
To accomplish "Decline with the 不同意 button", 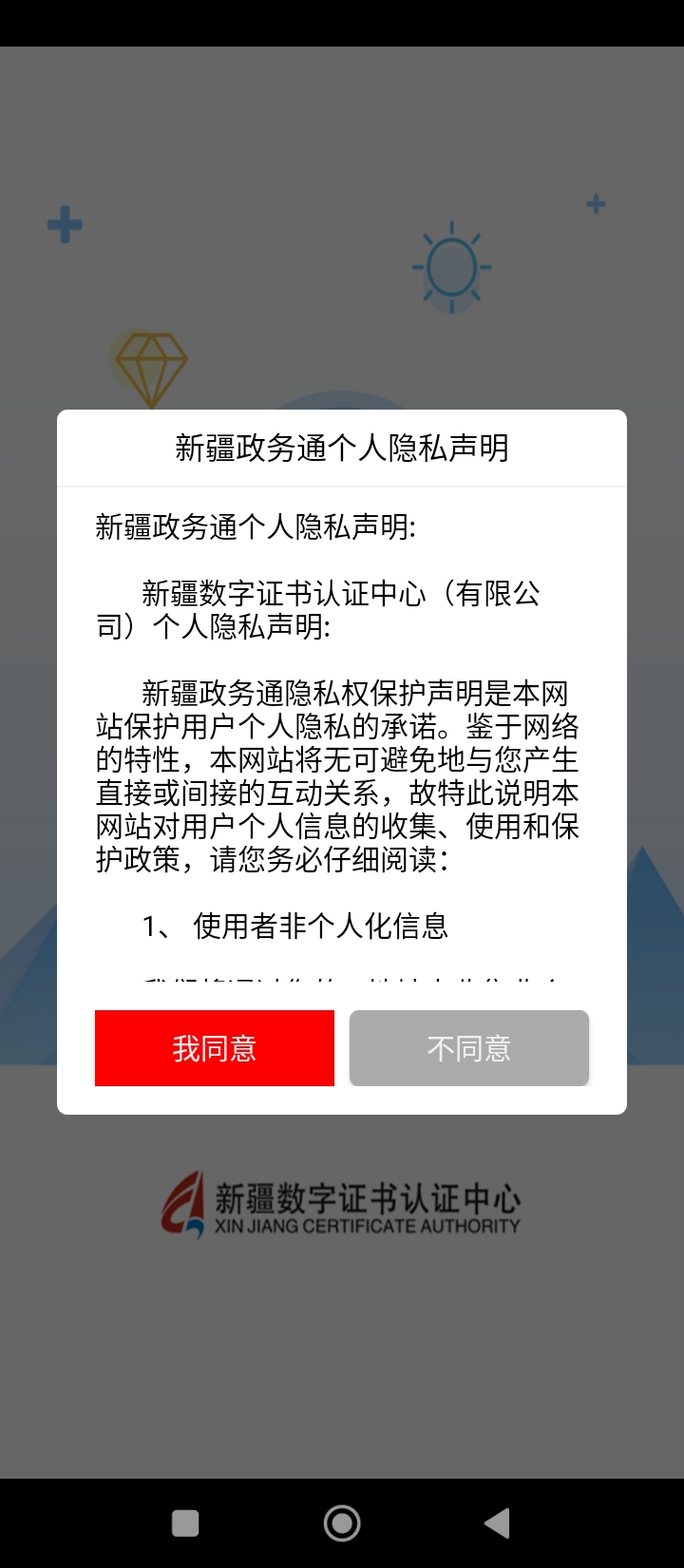I will click(469, 1048).
